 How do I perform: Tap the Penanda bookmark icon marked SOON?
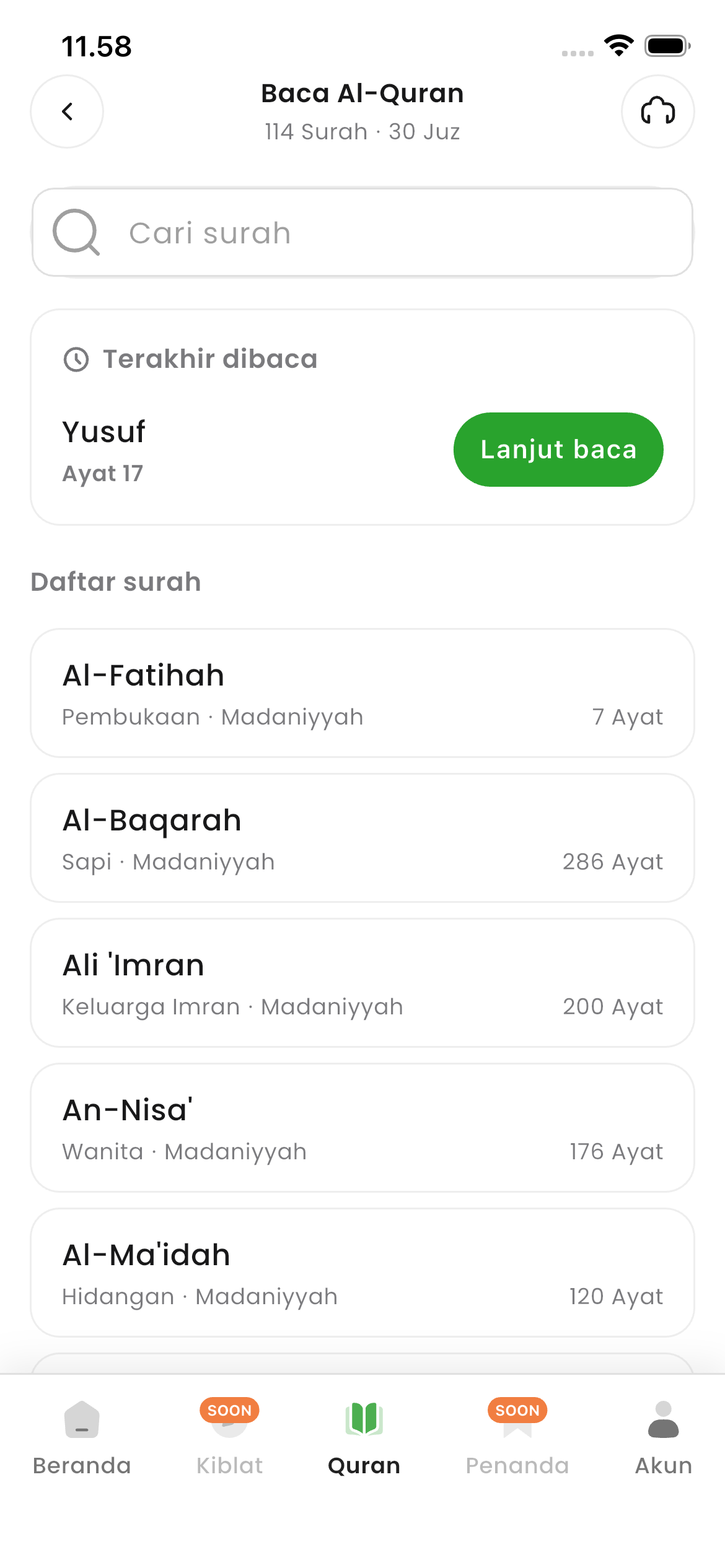coord(517,1427)
